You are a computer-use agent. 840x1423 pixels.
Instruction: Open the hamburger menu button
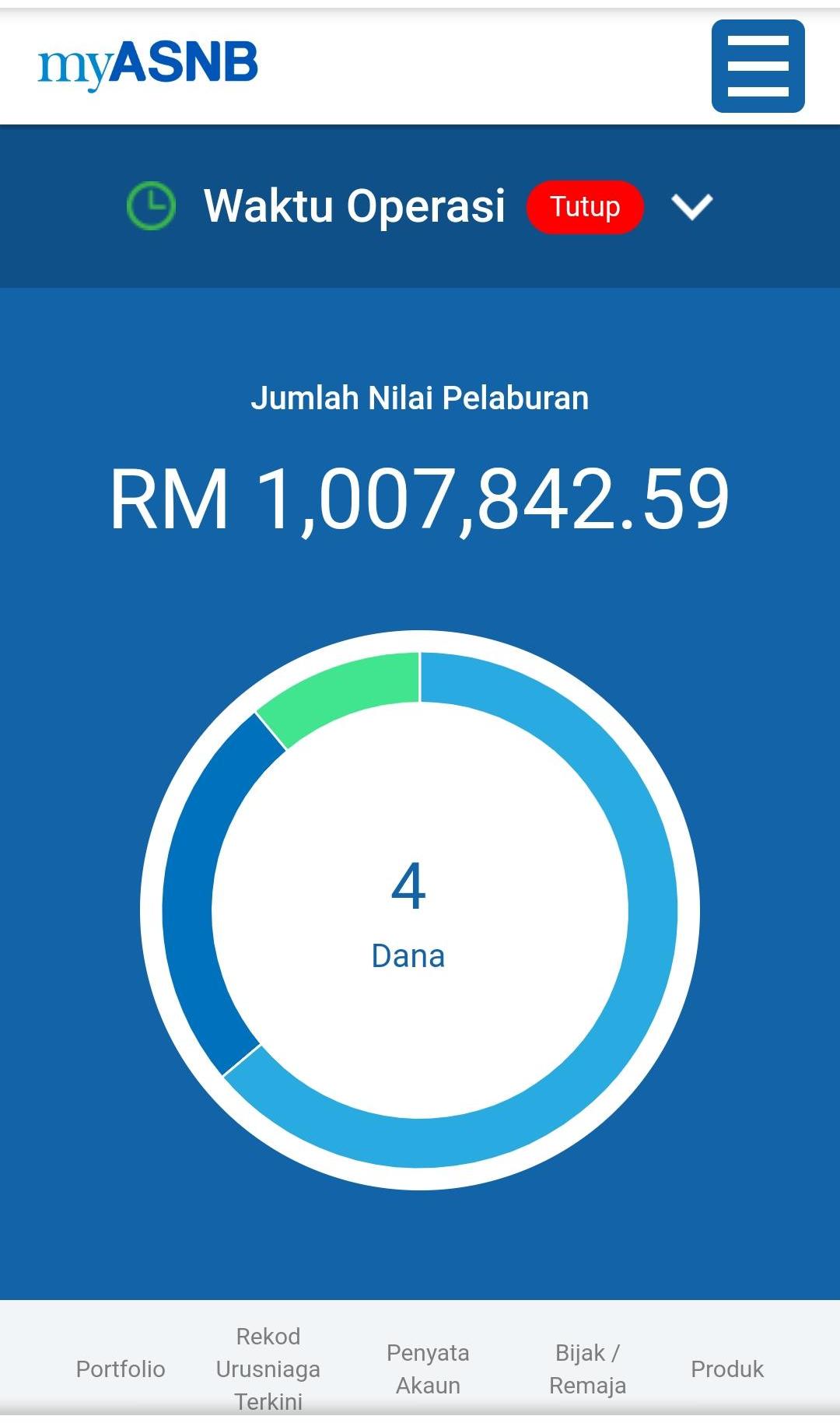tap(758, 66)
